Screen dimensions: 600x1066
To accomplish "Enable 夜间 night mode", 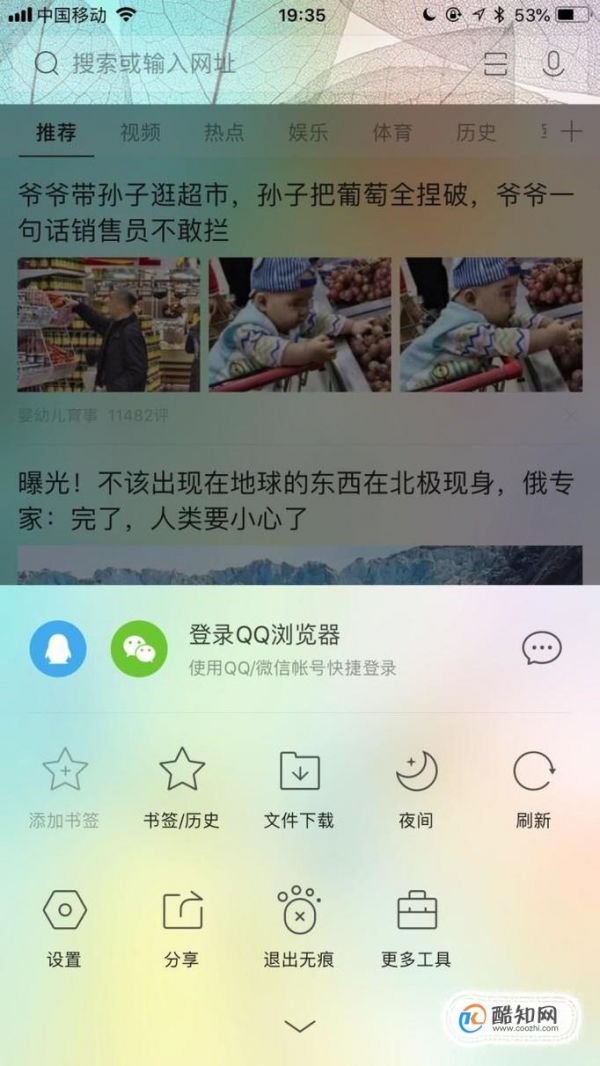I will pyautogui.click(x=416, y=789).
